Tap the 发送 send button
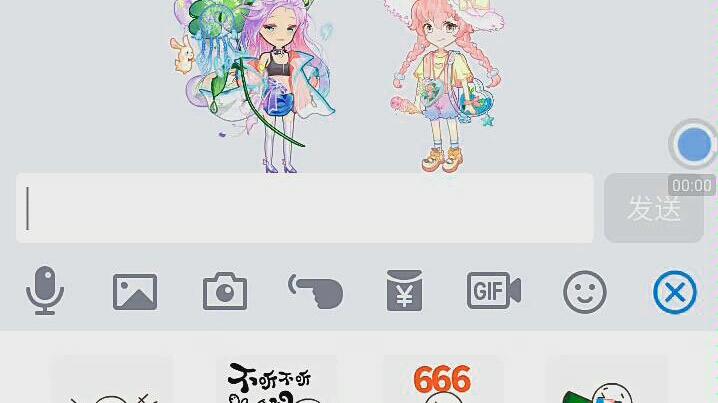The image size is (718, 403). pos(654,208)
